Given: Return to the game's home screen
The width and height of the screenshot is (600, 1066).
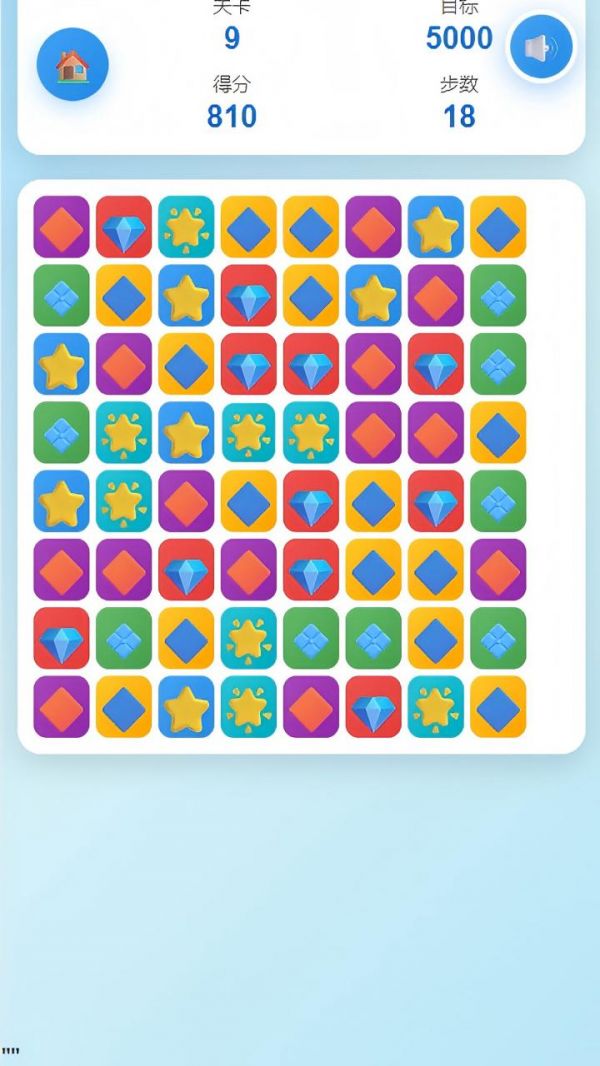Looking at the screenshot, I should [72, 65].
